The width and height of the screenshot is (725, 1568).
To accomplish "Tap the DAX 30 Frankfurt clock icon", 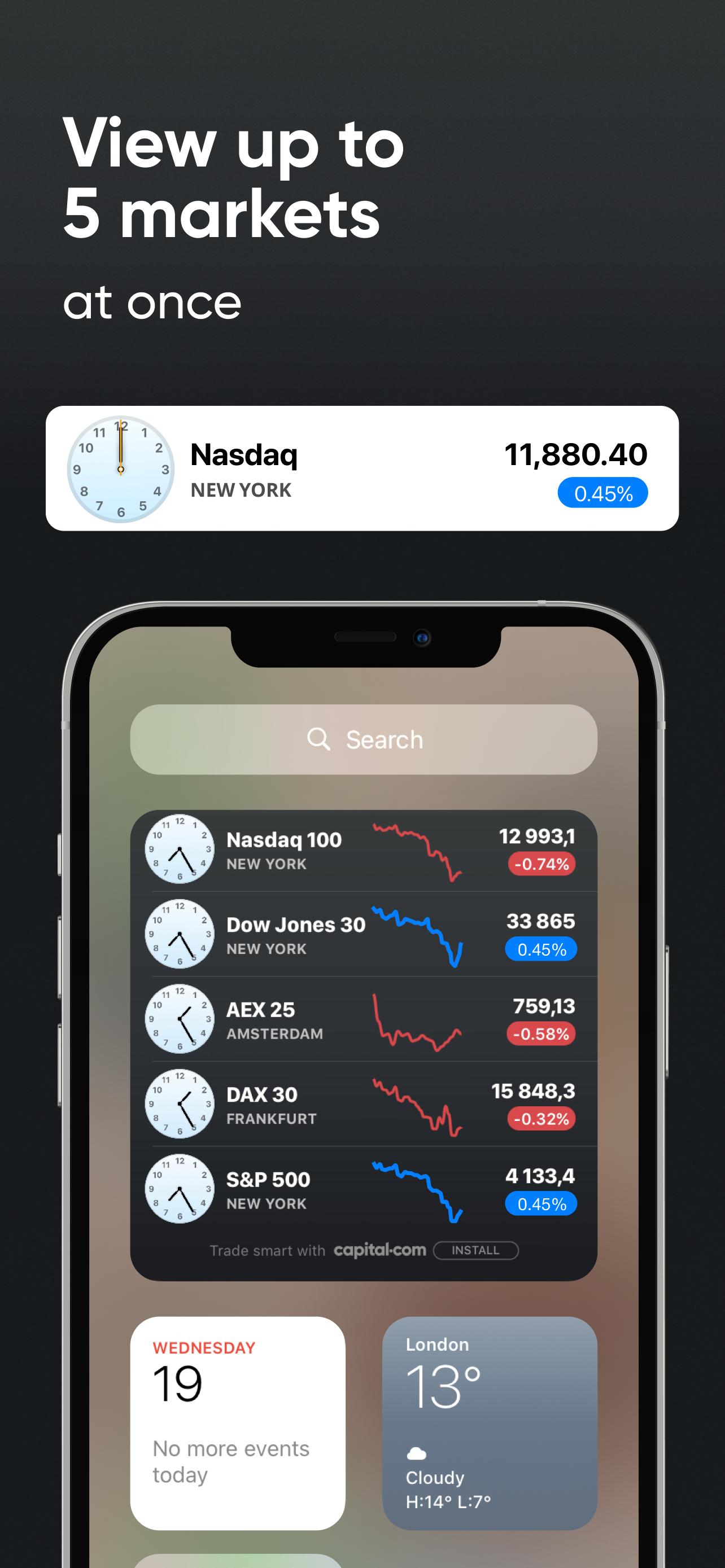I will [179, 1105].
